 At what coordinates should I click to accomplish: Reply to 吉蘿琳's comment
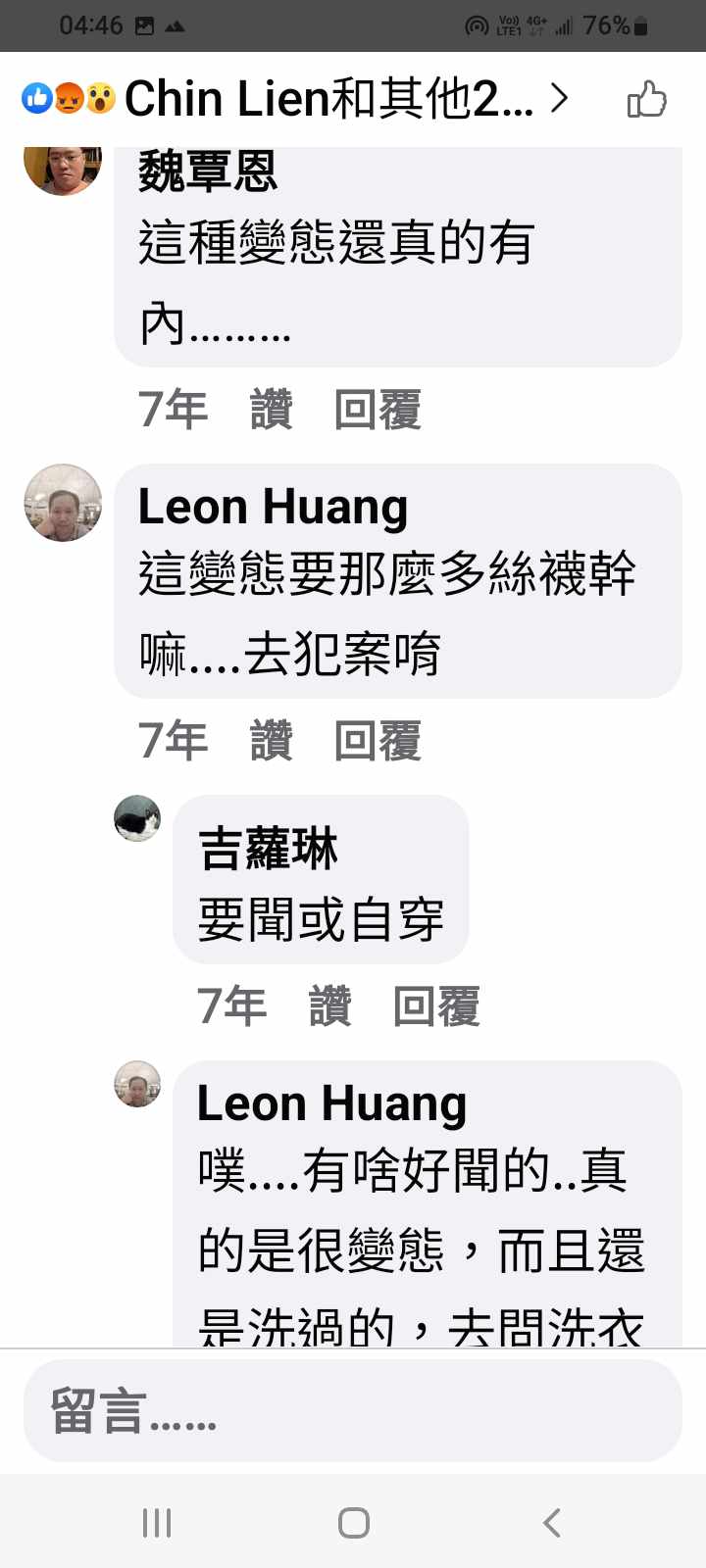pos(436,1006)
